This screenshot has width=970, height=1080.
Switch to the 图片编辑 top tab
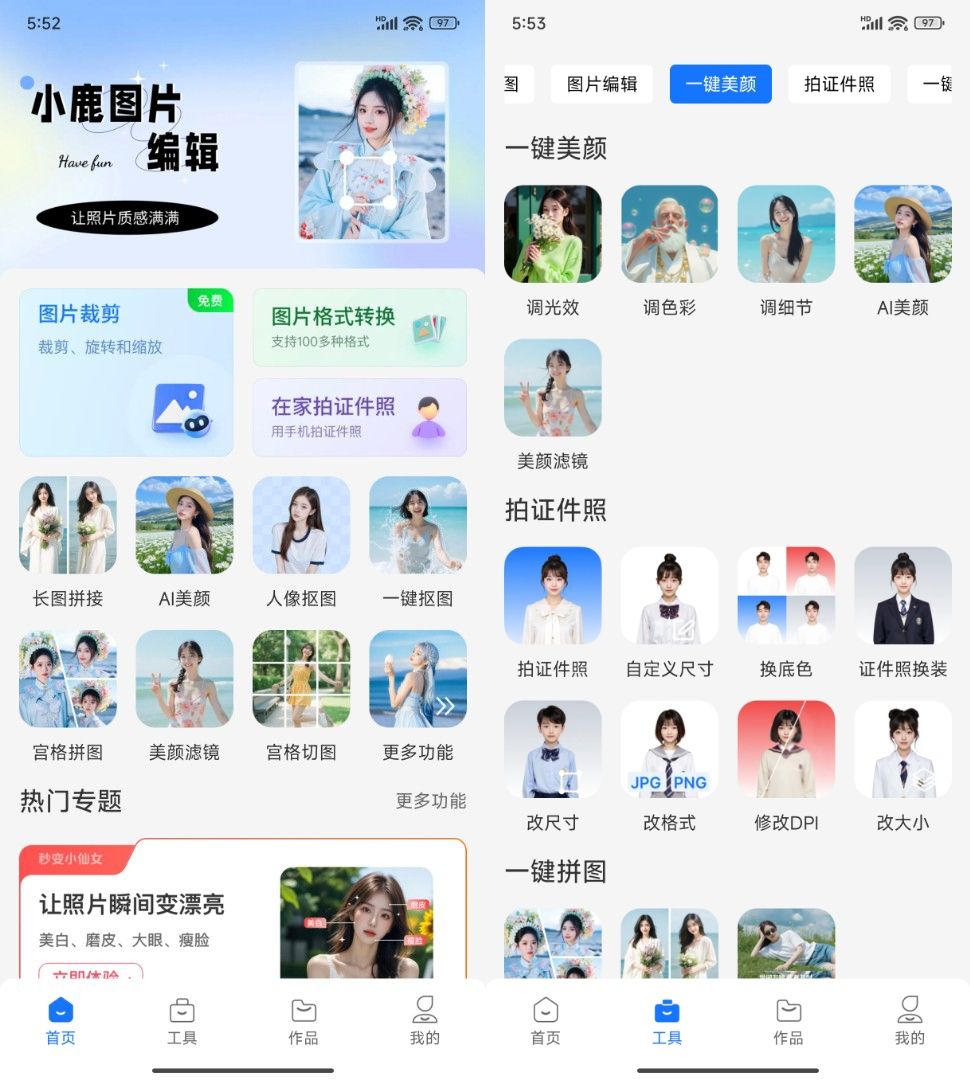(x=602, y=84)
